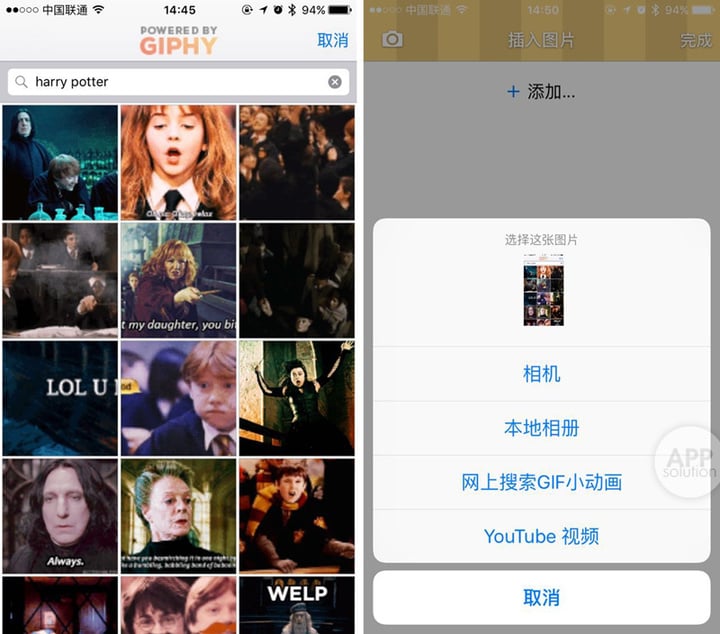Clear the search text with the X icon
This screenshot has height=634, width=720.
coord(335,82)
